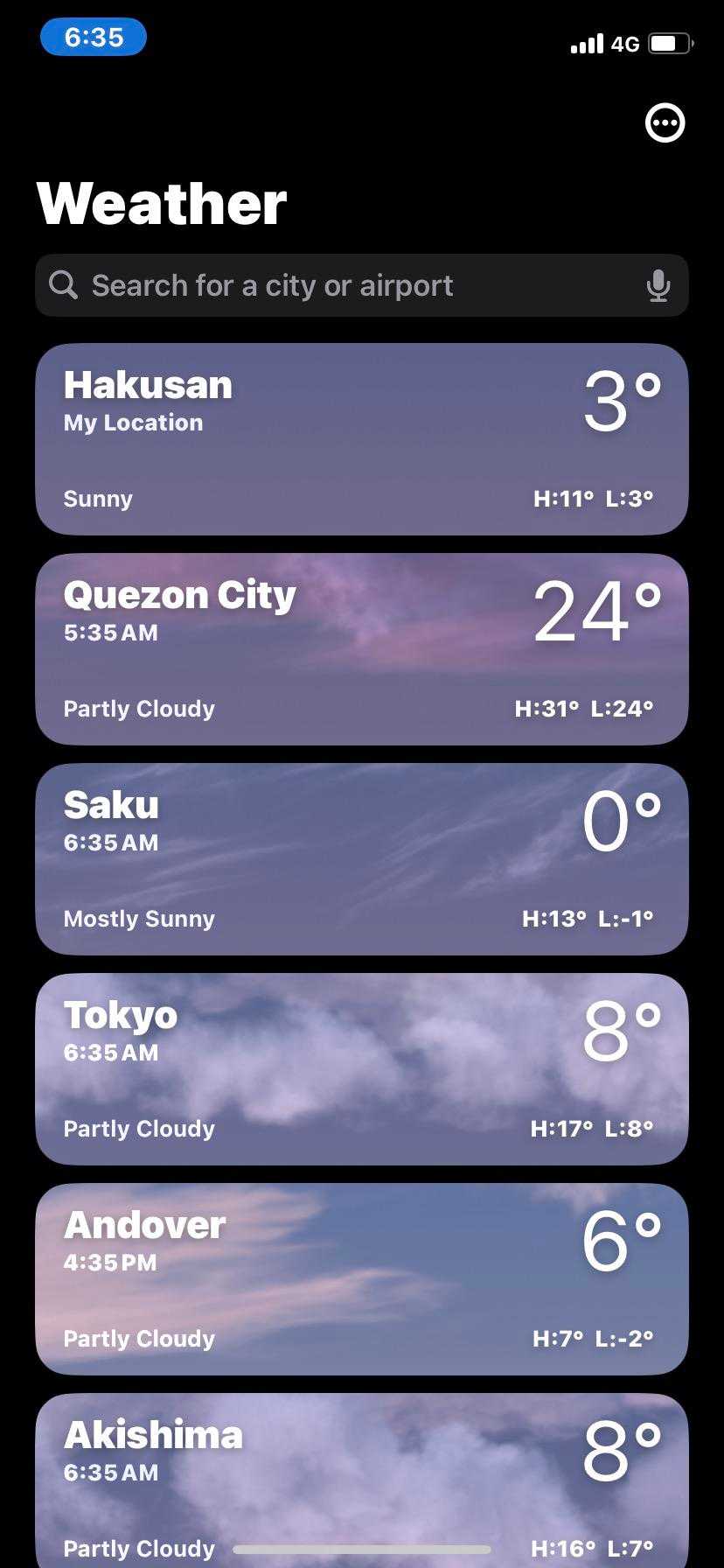
Task: View Quezon City weather details
Action: (362, 649)
